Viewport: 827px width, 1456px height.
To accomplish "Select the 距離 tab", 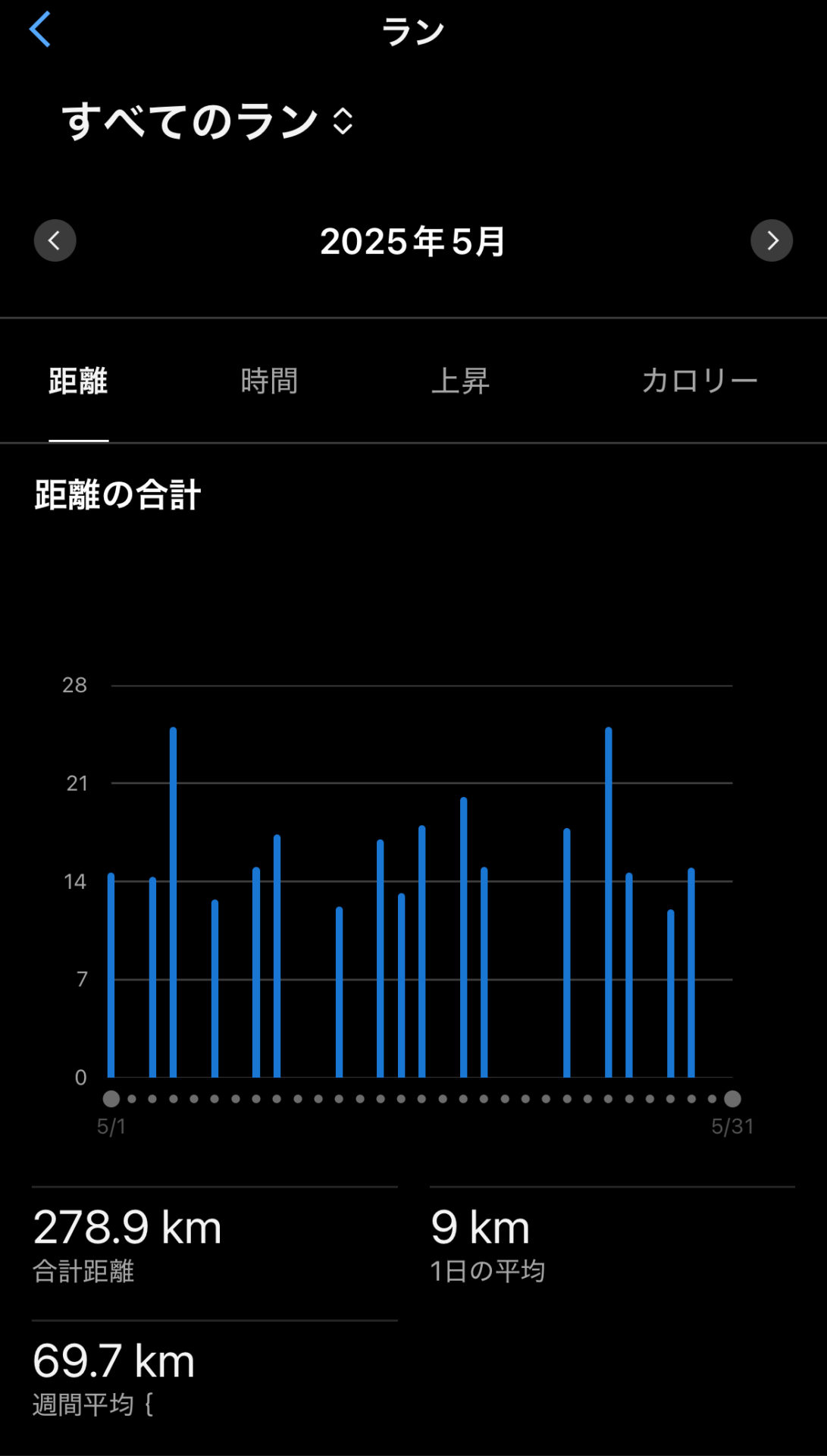I will click(x=78, y=381).
